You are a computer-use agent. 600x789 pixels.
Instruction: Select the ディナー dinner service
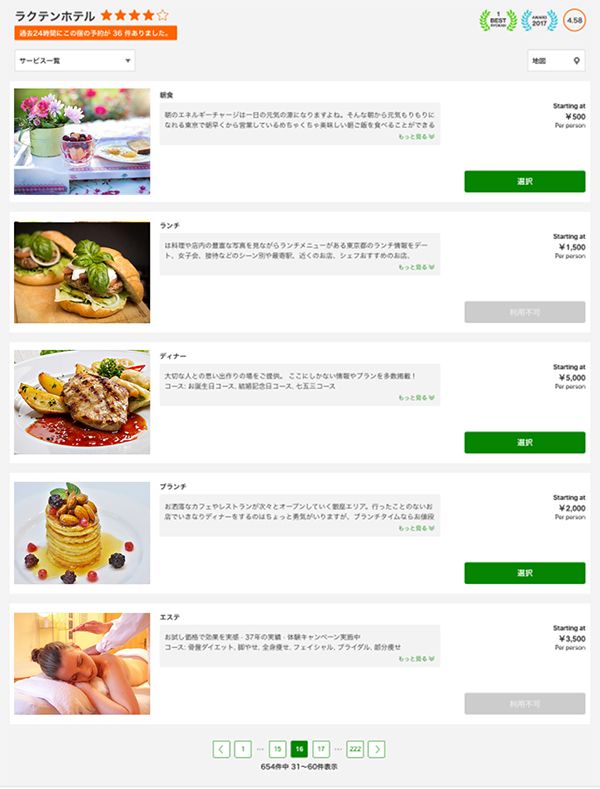pyautogui.click(x=524, y=442)
